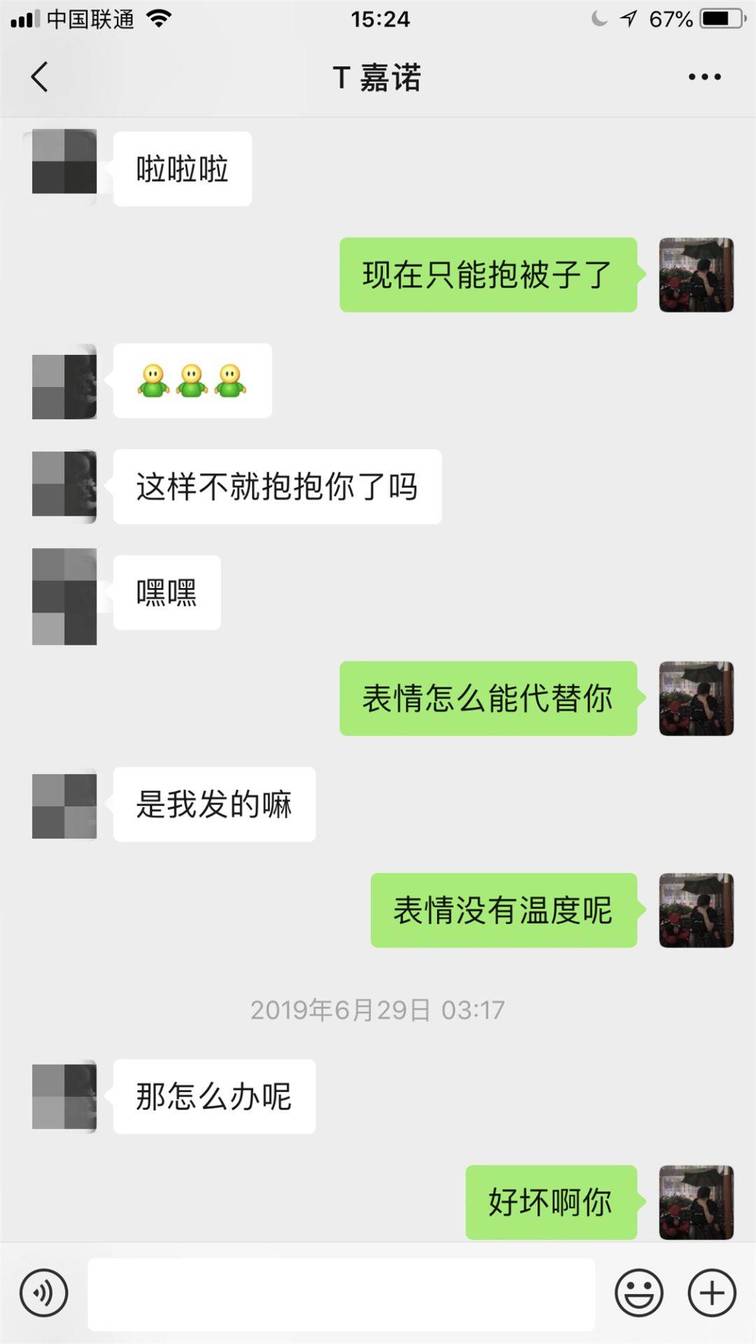Open contact avatar beside 啦啦啦
Screen dimensions: 756x1344
coord(64,162)
